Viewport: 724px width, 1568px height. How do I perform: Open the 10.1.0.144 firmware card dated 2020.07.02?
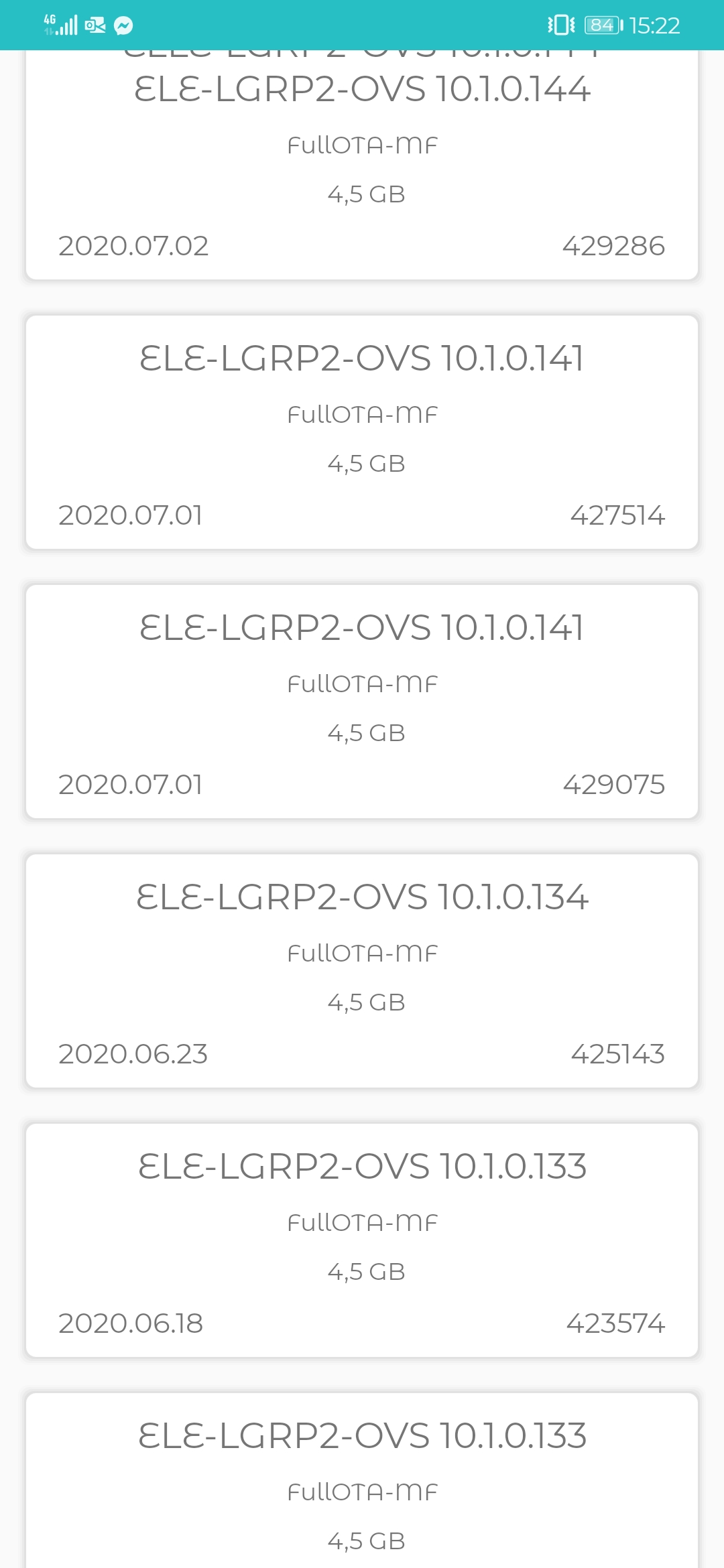(x=362, y=165)
